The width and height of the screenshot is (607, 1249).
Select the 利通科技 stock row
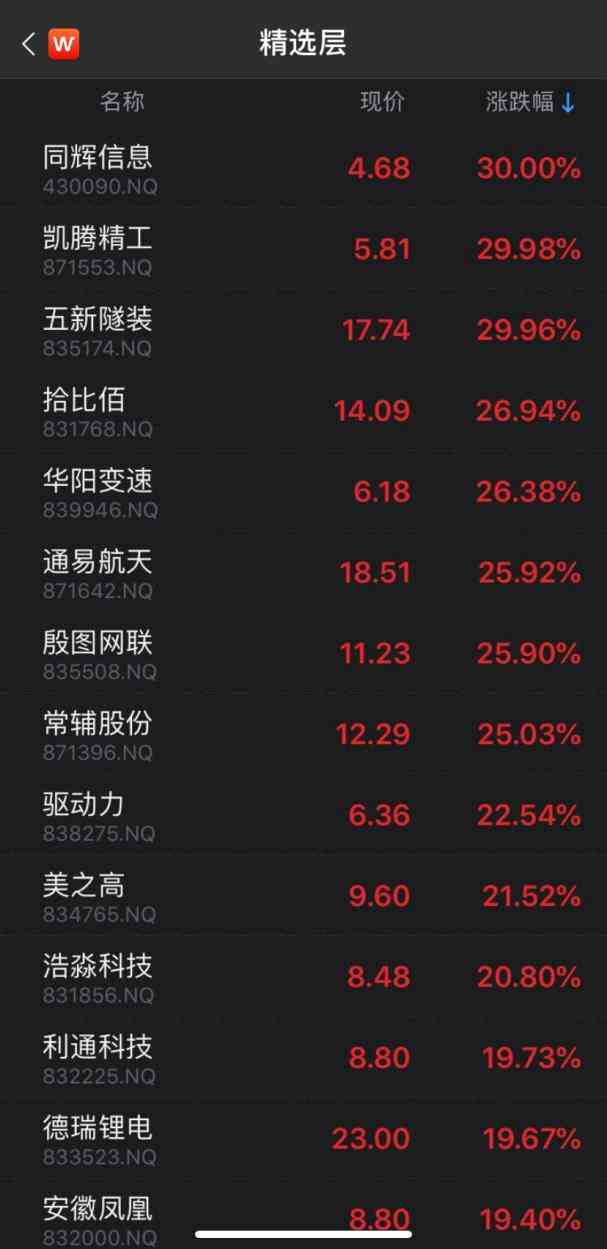(98, 1058)
